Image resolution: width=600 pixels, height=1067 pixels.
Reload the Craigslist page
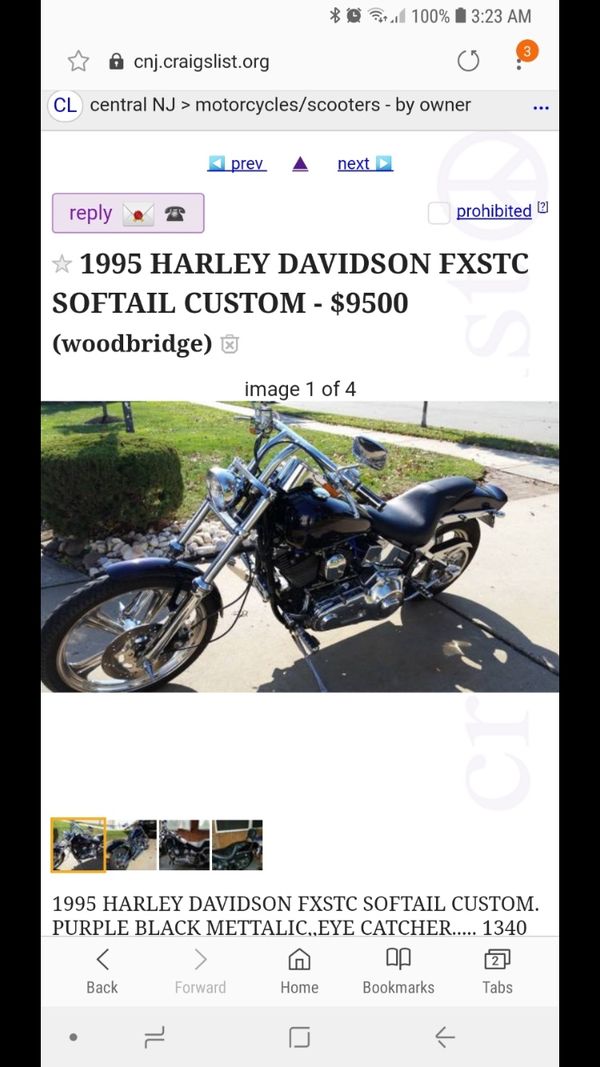click(x=468, y=61)
